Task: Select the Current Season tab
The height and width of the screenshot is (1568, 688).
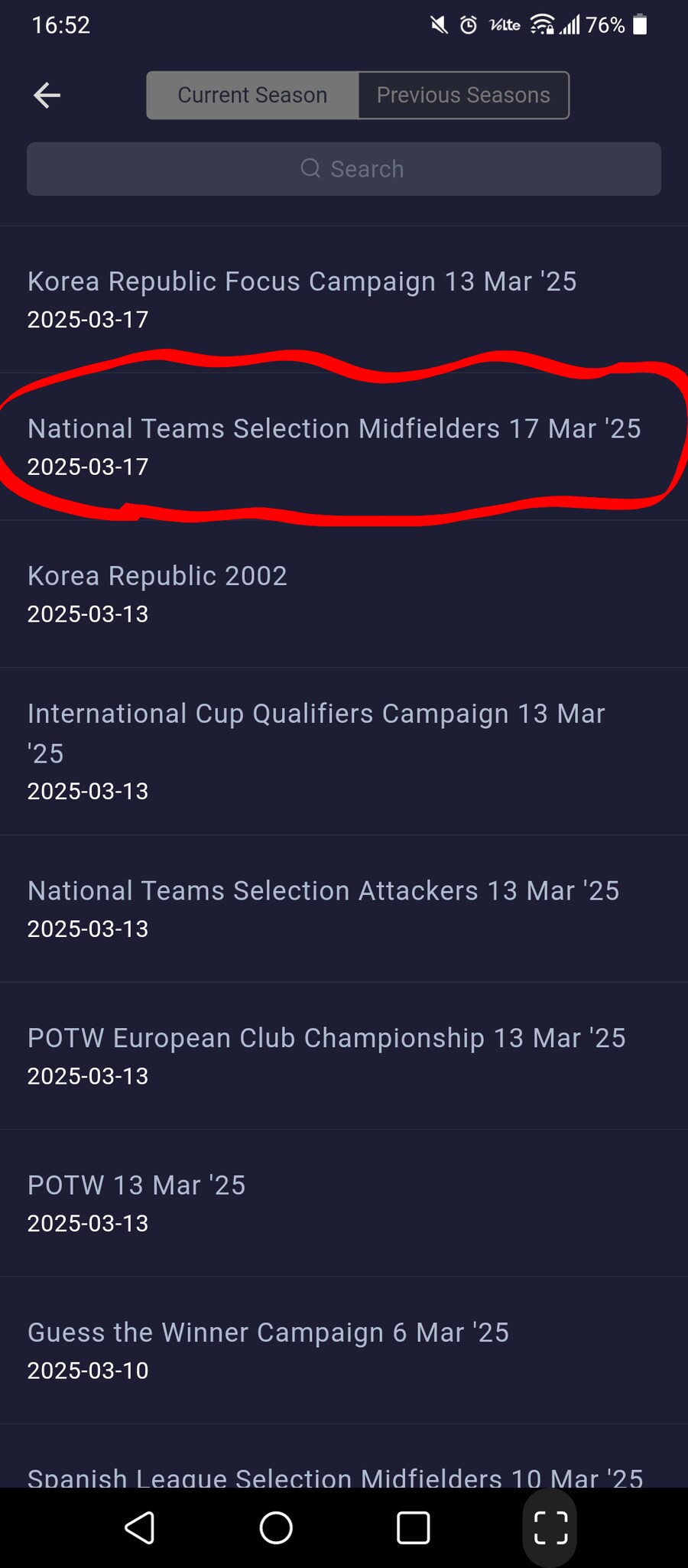Action: coord(252,95)
